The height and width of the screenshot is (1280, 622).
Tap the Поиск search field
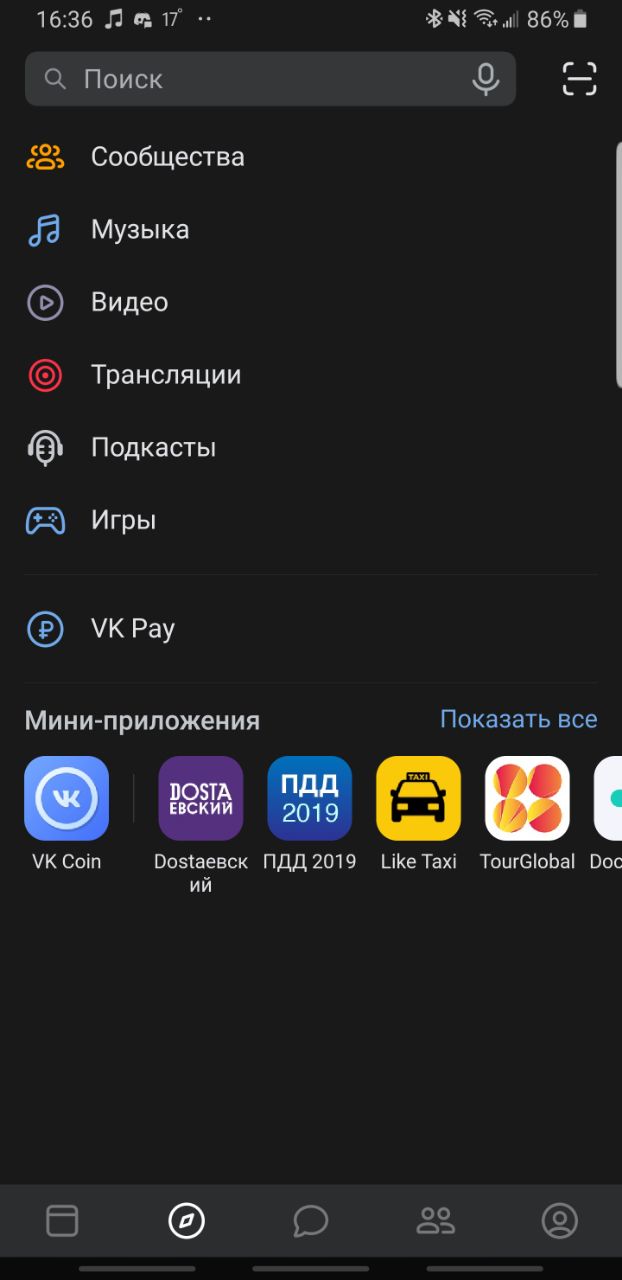[x=270, y=79]
